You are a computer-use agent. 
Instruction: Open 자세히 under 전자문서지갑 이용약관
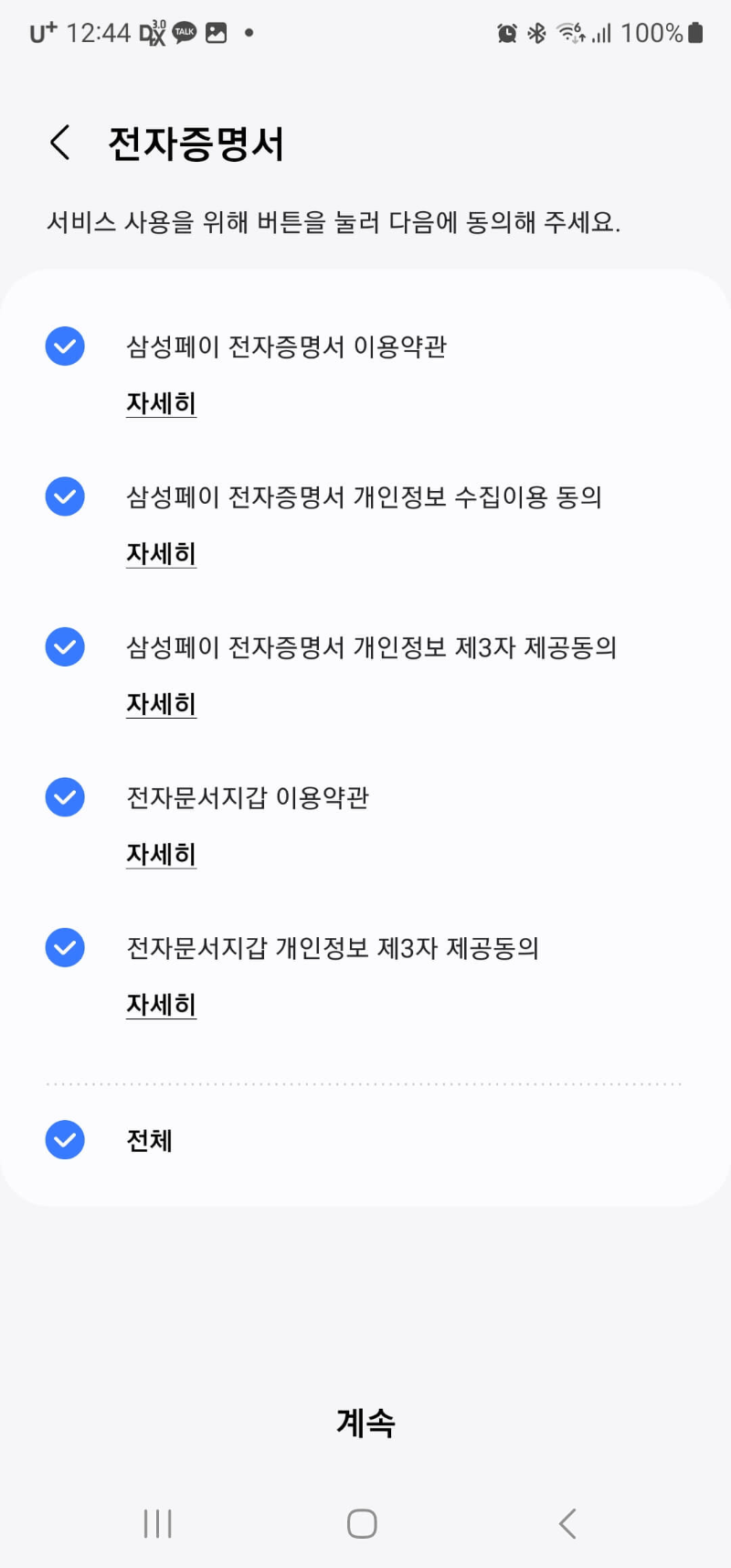[x=160, y=853]
